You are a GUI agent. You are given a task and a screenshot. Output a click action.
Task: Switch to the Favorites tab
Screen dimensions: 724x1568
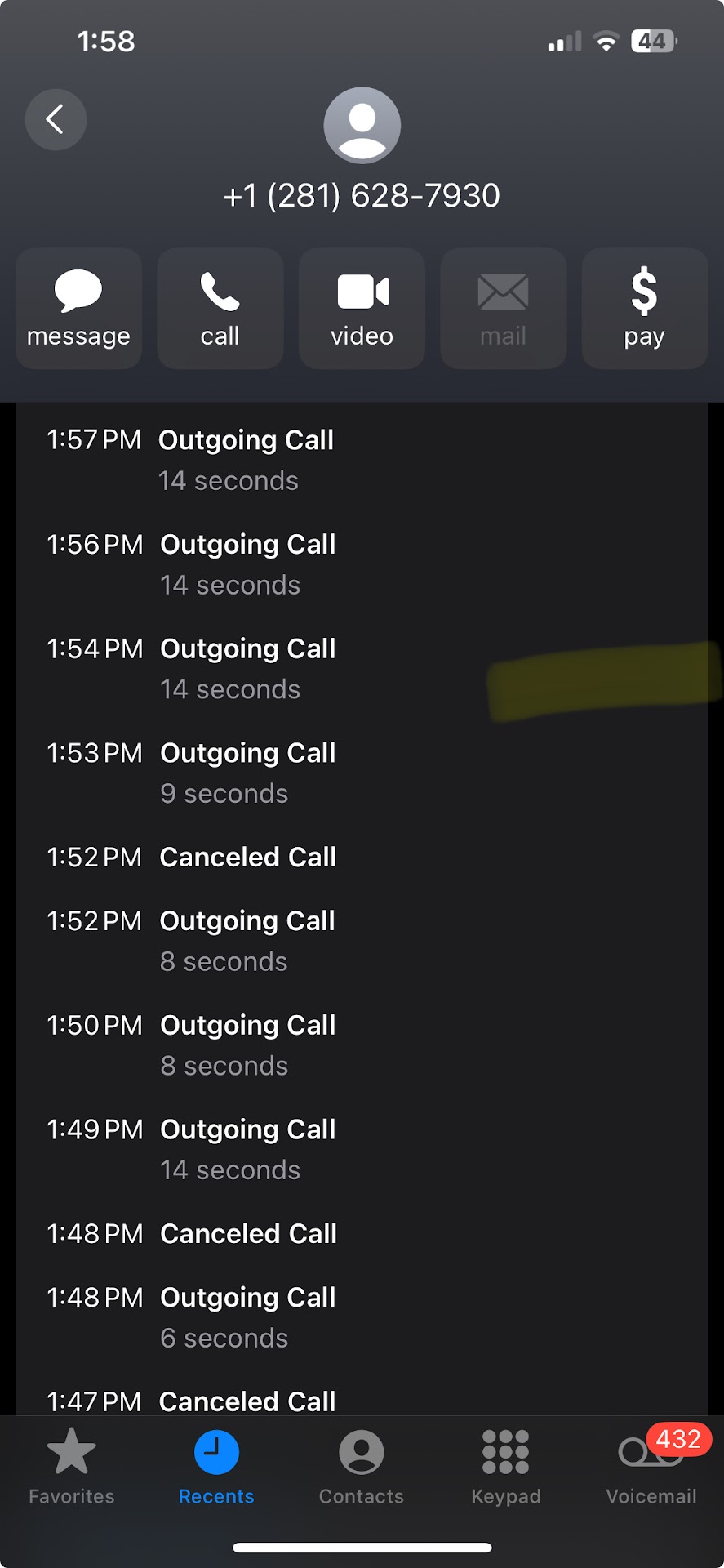72,1467
